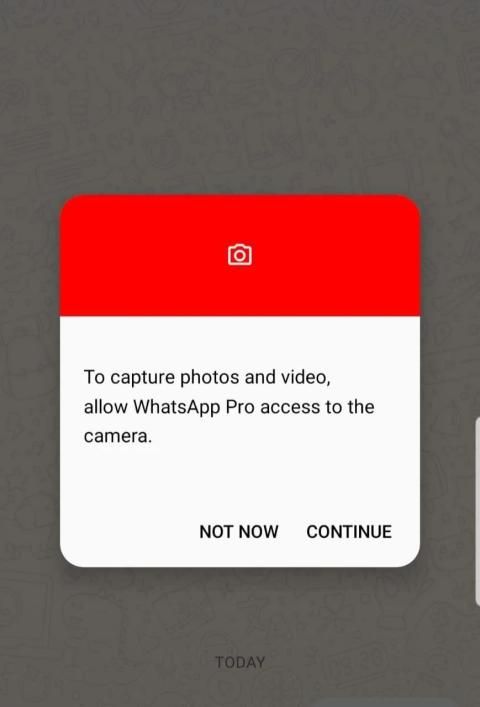Dismiss the dialog with NOT NOW
The width and height of the screenshot is (480, 707).
point(239,532)
